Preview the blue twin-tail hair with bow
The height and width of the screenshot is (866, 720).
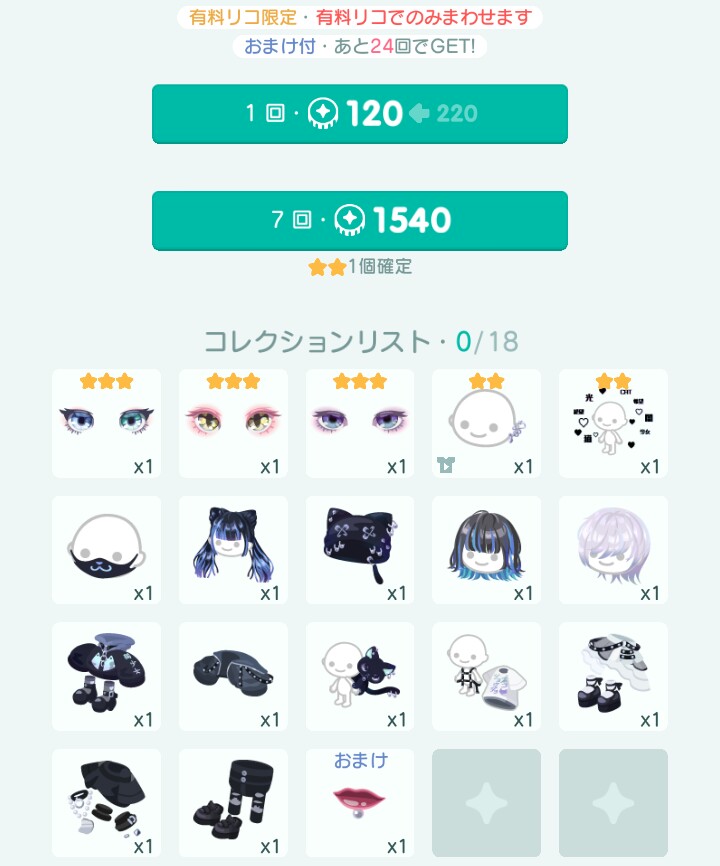click(x=233, y=550)
